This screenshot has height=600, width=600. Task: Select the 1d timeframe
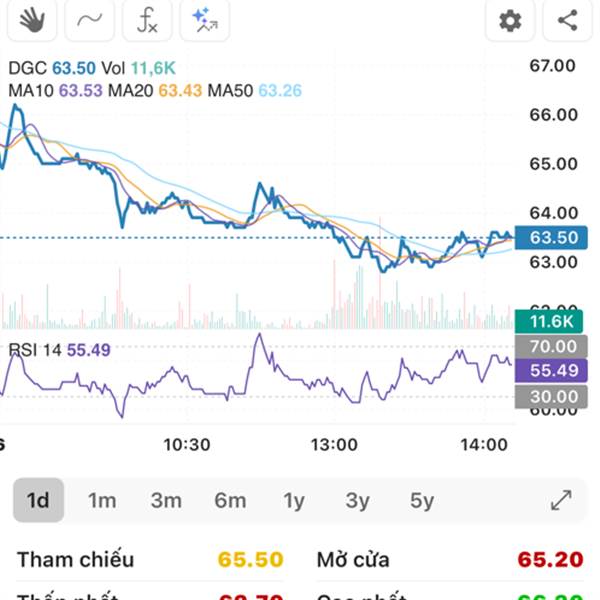(x=38, y=500)
